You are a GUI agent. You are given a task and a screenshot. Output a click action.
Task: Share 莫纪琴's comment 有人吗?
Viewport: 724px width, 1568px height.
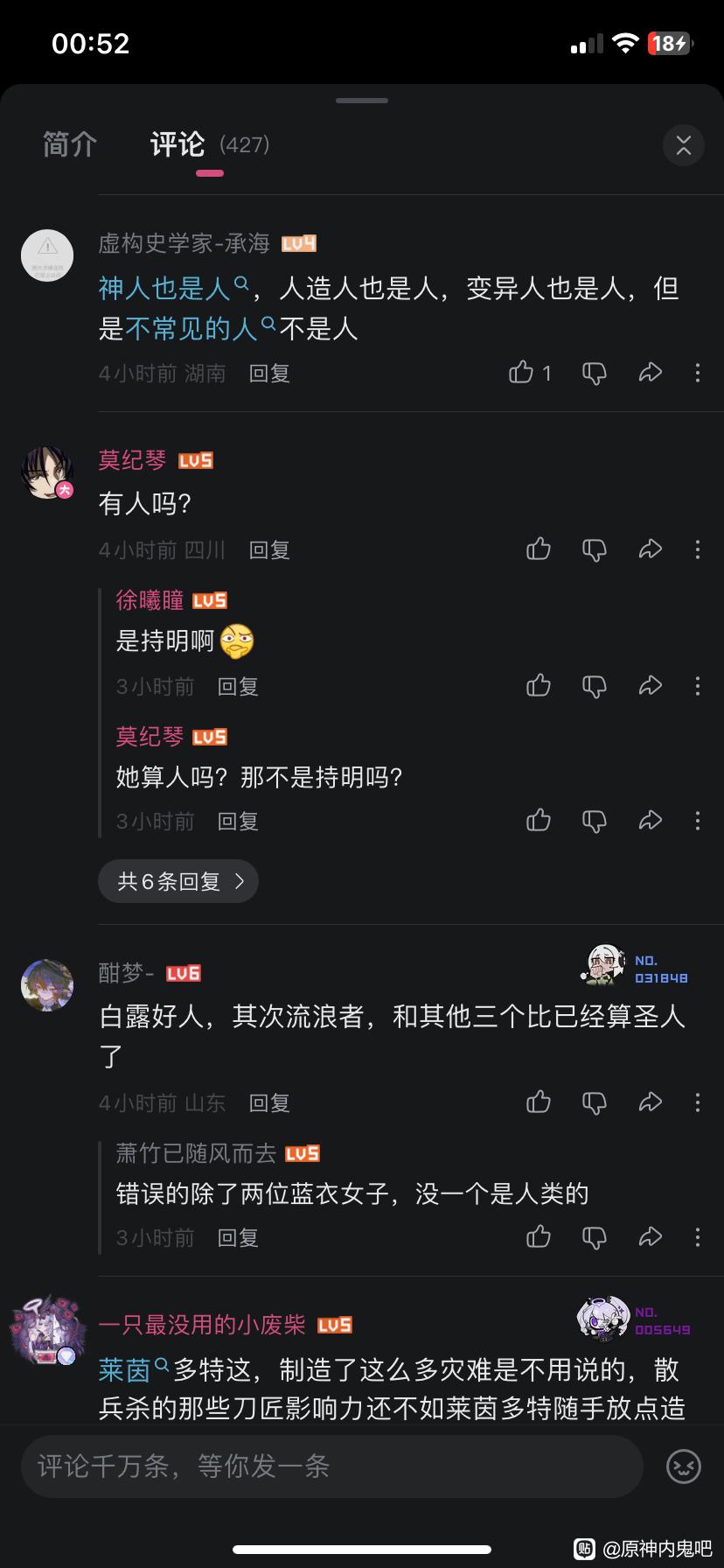click(x=650, y=549)
